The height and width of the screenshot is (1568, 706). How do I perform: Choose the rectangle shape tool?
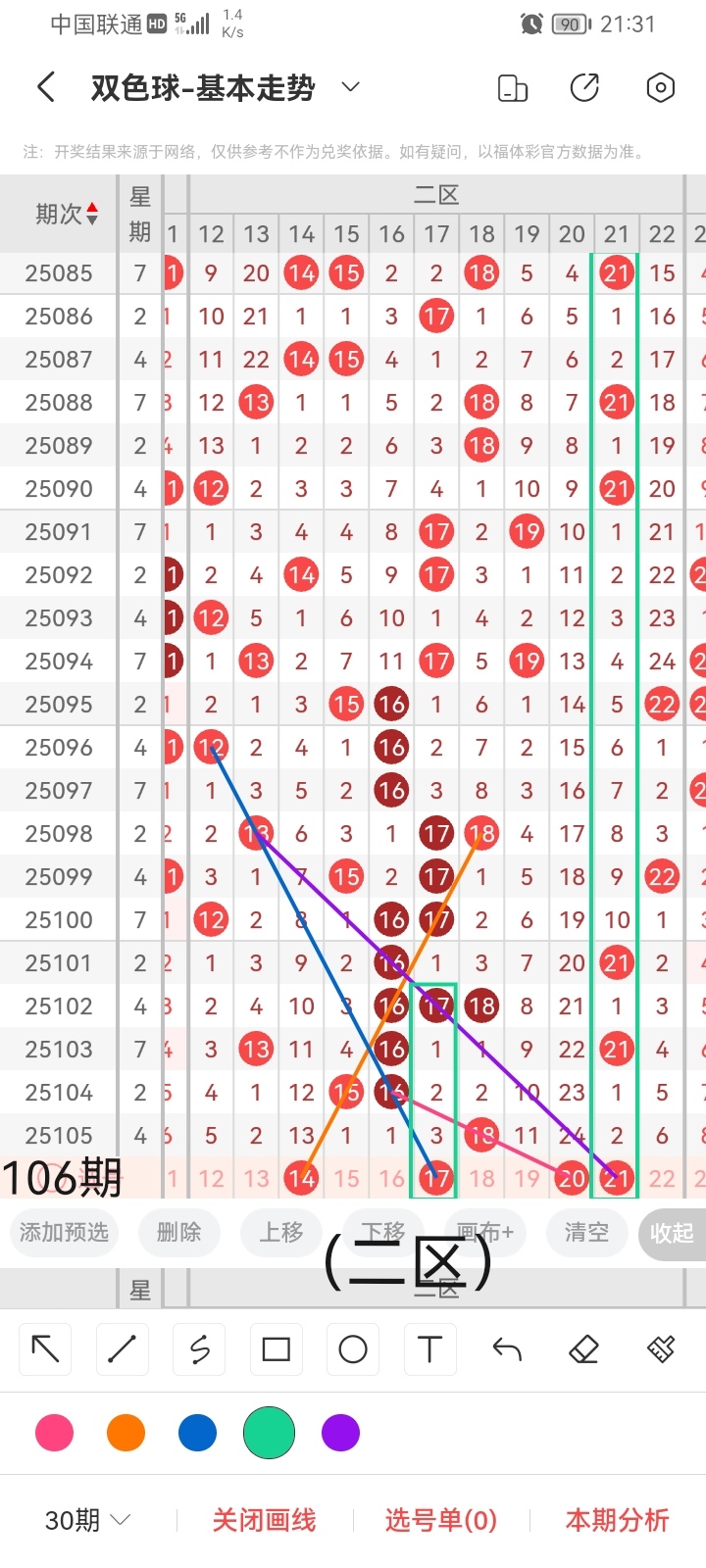[x=277, y=1349]
